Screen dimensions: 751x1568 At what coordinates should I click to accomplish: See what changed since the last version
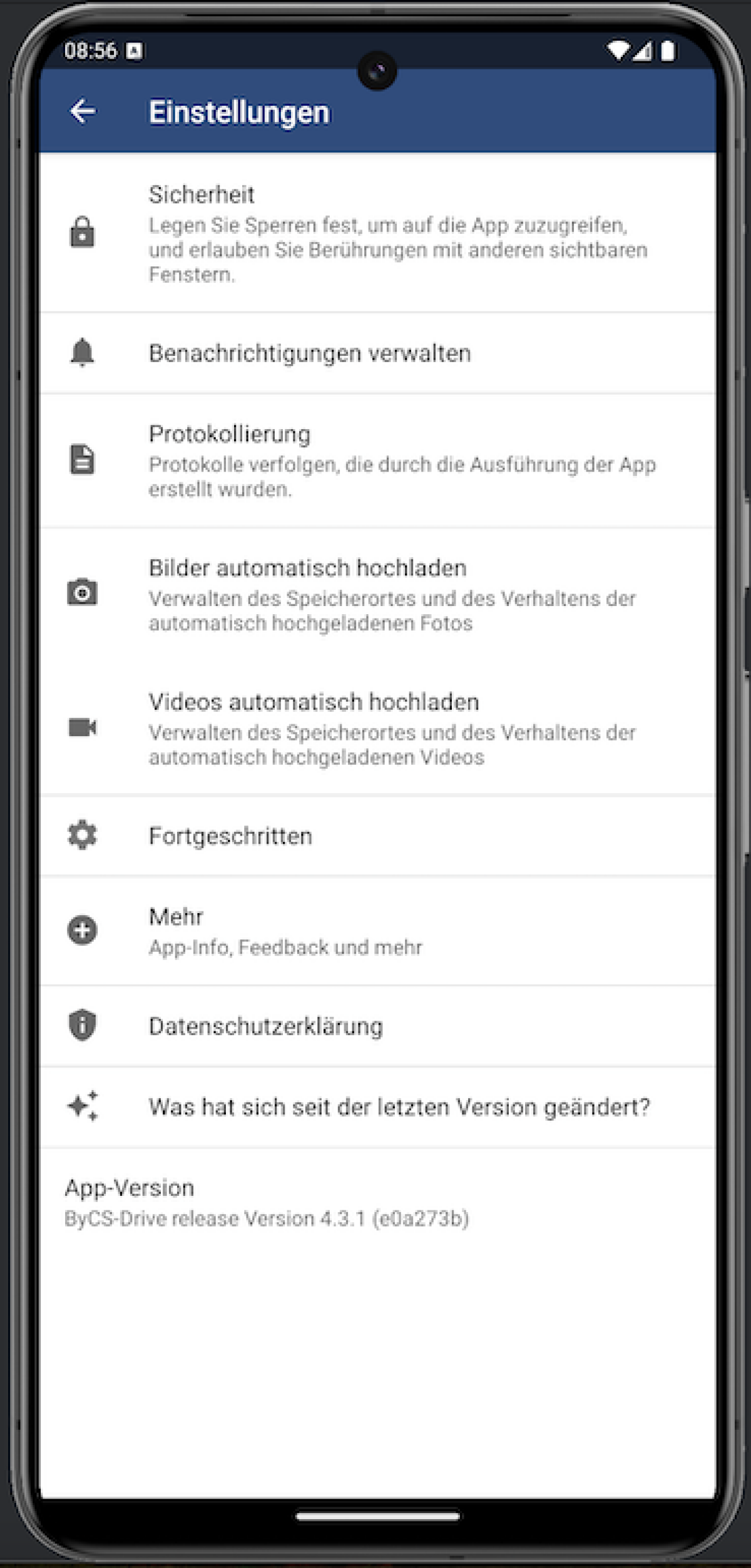(x=375, y=1107)
